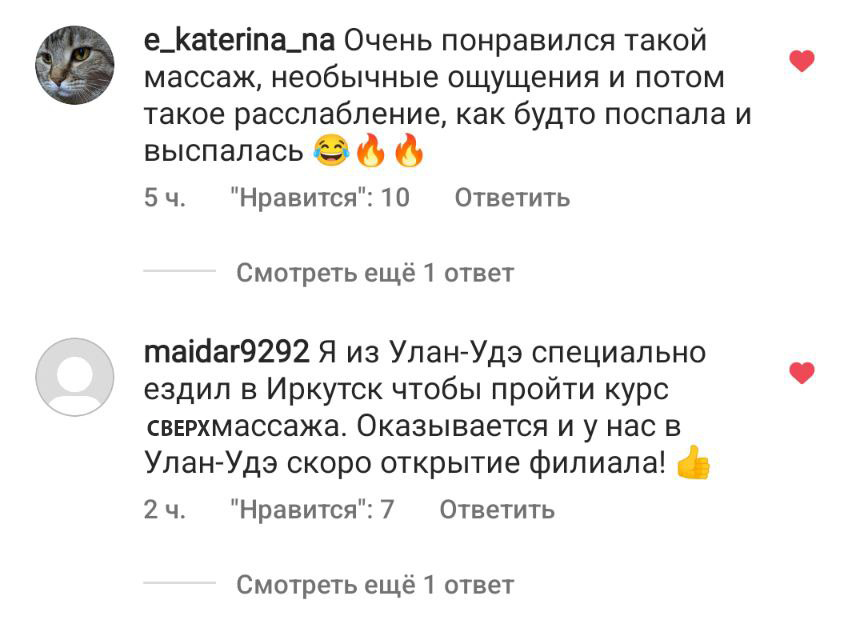View who liked e_katerina_na's comment
This screenshot has height=624, width=864.
(x=320, y=198)
